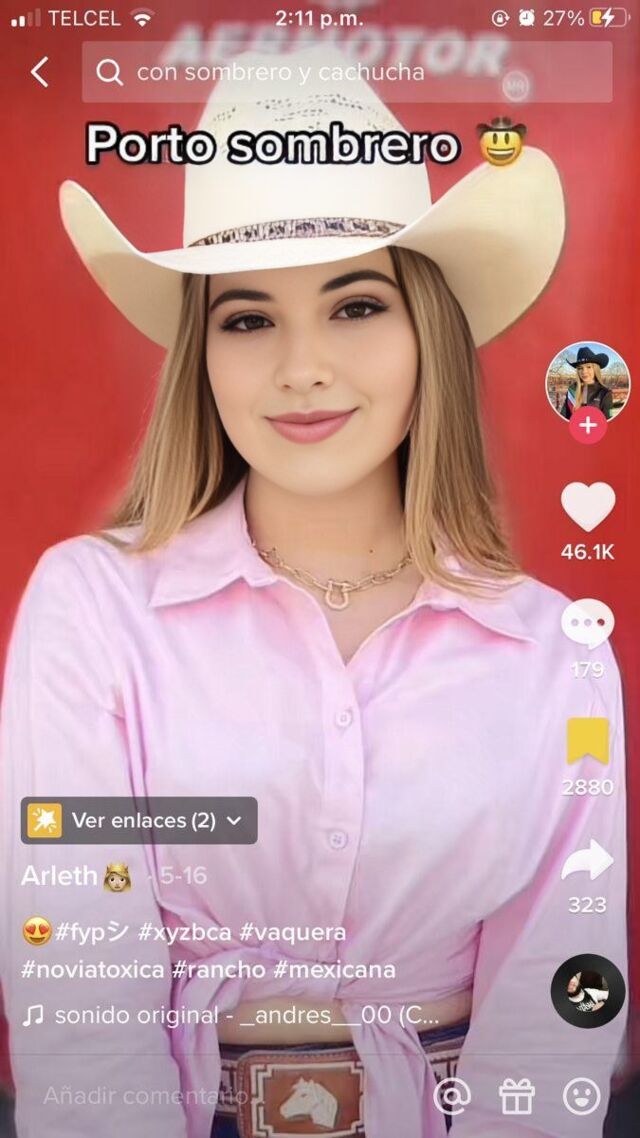640x1138 pixels.
Task: Open Arleth's profile from the username
Action: (62, 876)
